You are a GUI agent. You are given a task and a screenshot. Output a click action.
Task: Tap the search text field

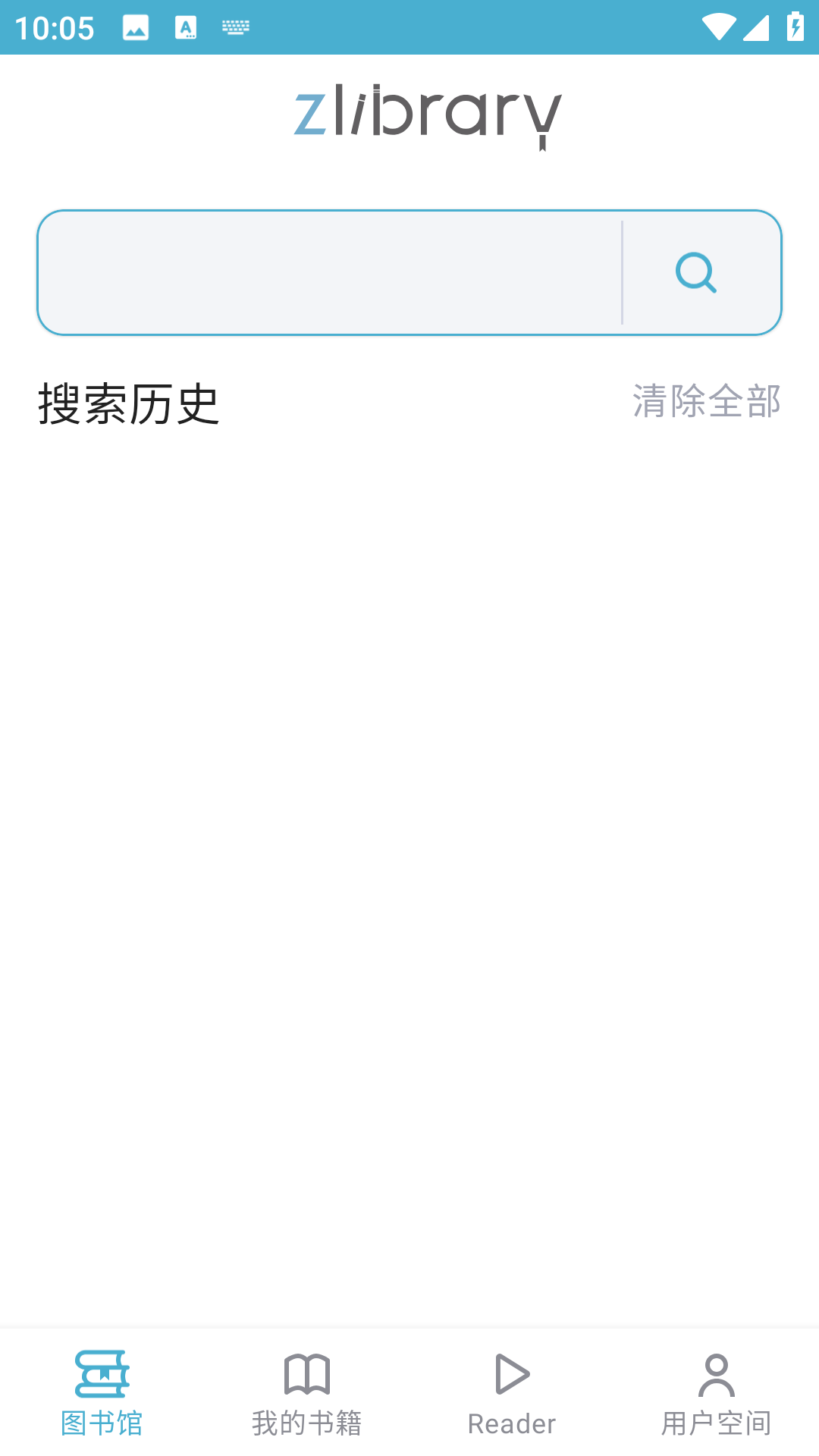(x=330, y=273)
